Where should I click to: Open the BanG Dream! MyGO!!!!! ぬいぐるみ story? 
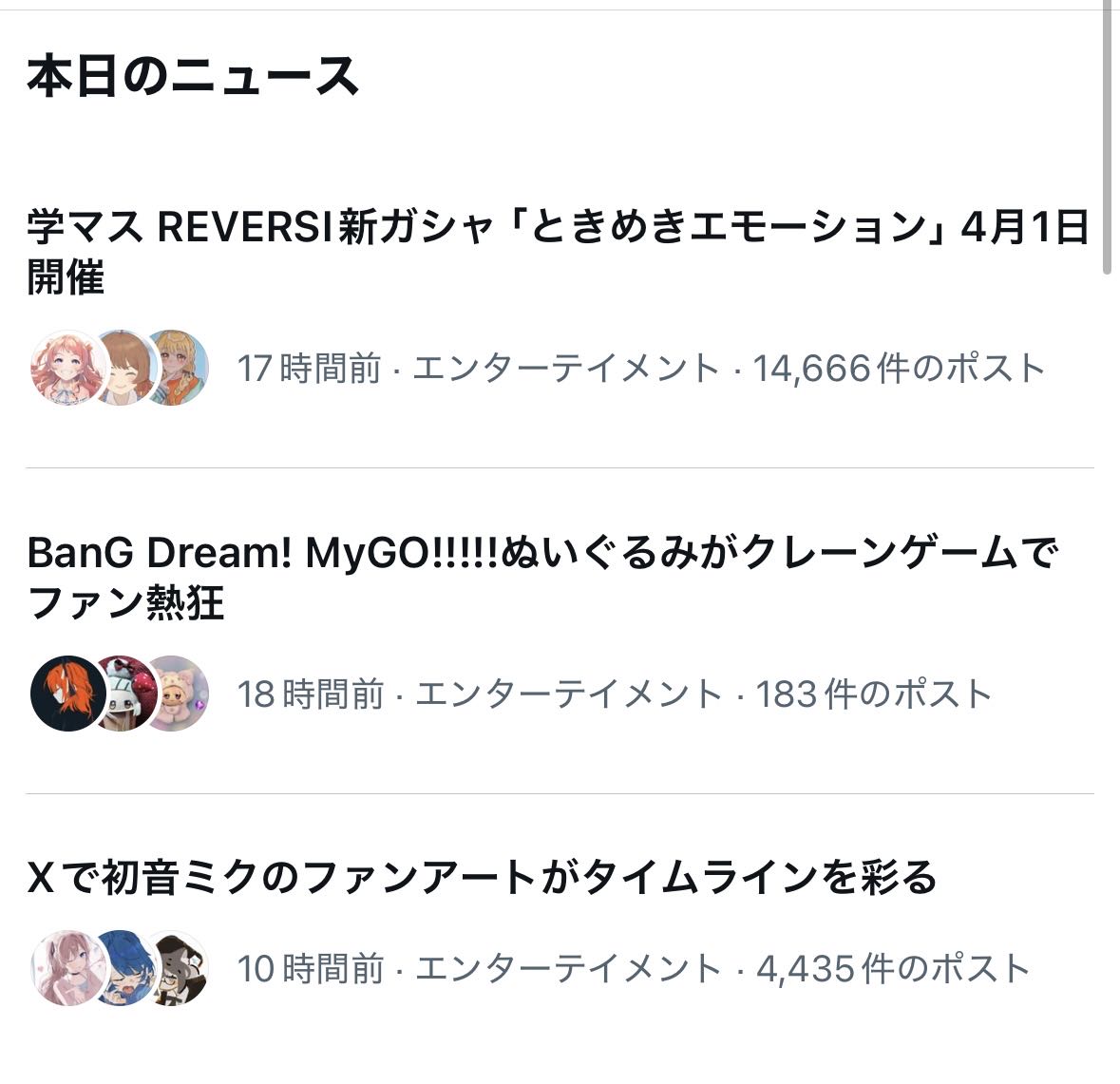click(541, 577)
